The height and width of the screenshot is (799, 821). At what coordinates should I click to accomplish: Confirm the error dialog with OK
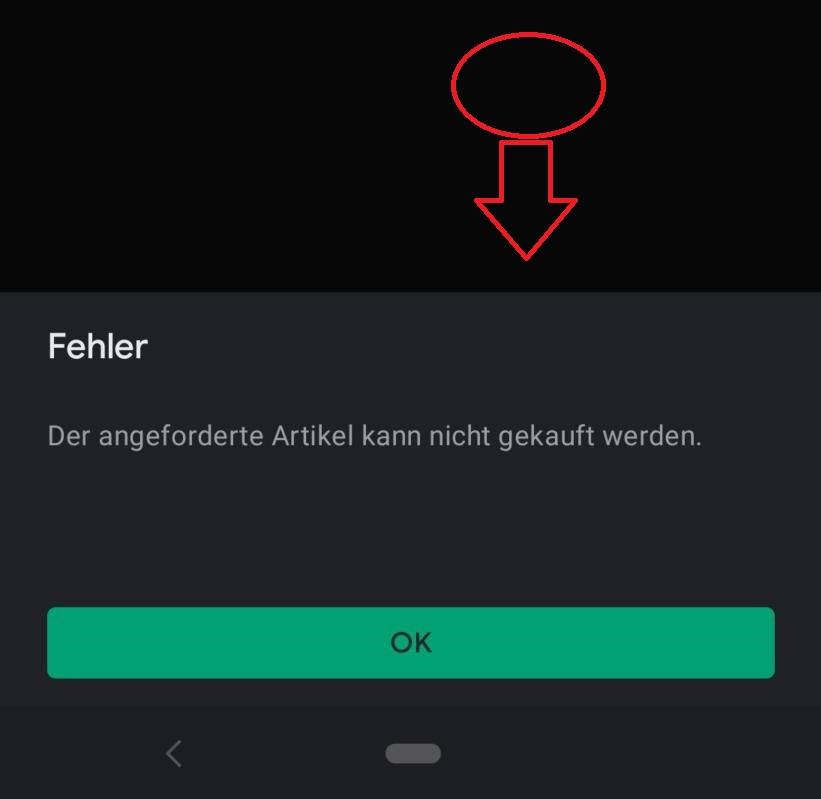pyautogui.click(x=410, y=642)
